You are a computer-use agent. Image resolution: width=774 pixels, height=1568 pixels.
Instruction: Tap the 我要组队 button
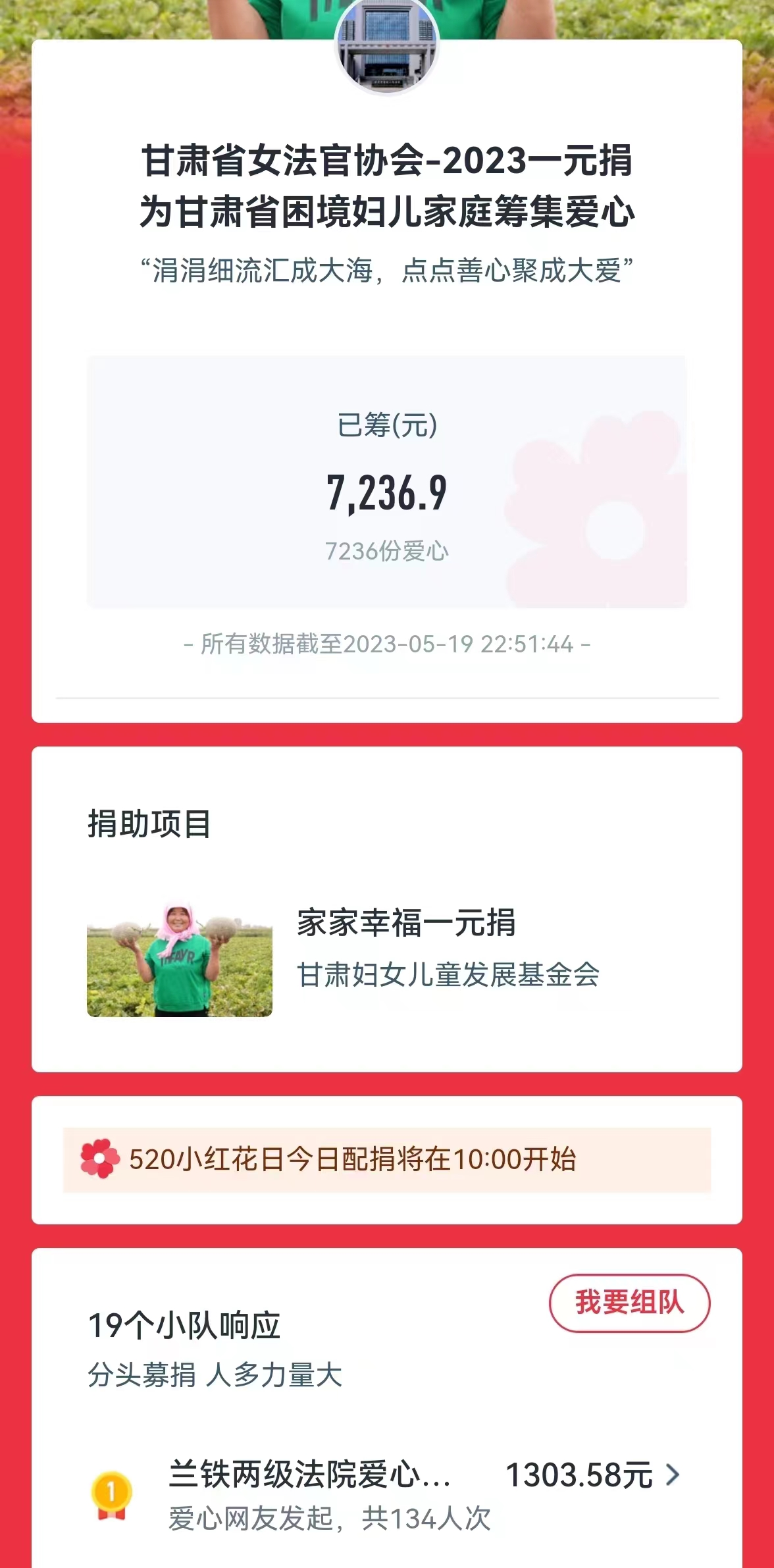tap(629, 1303)
